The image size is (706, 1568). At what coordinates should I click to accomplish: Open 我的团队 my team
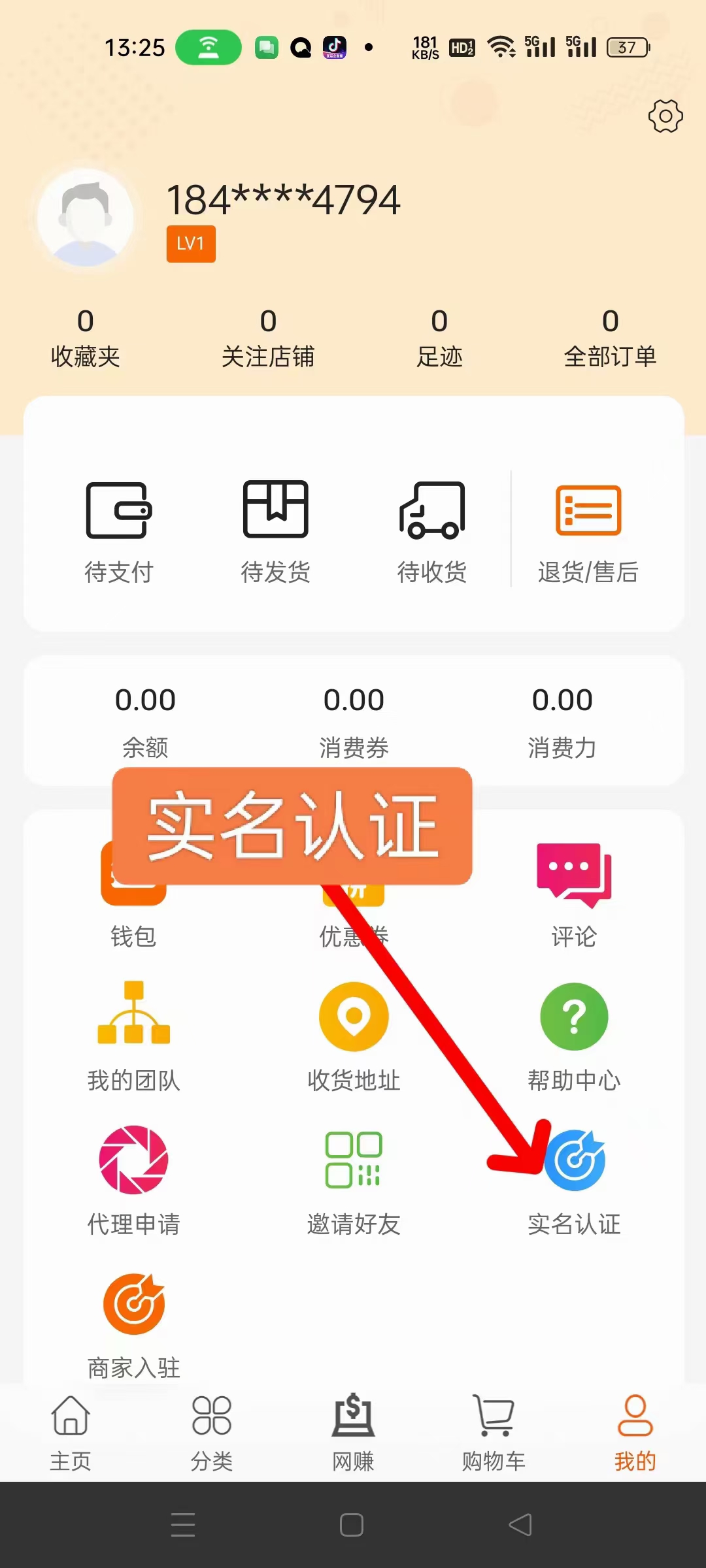point(134,1036)
